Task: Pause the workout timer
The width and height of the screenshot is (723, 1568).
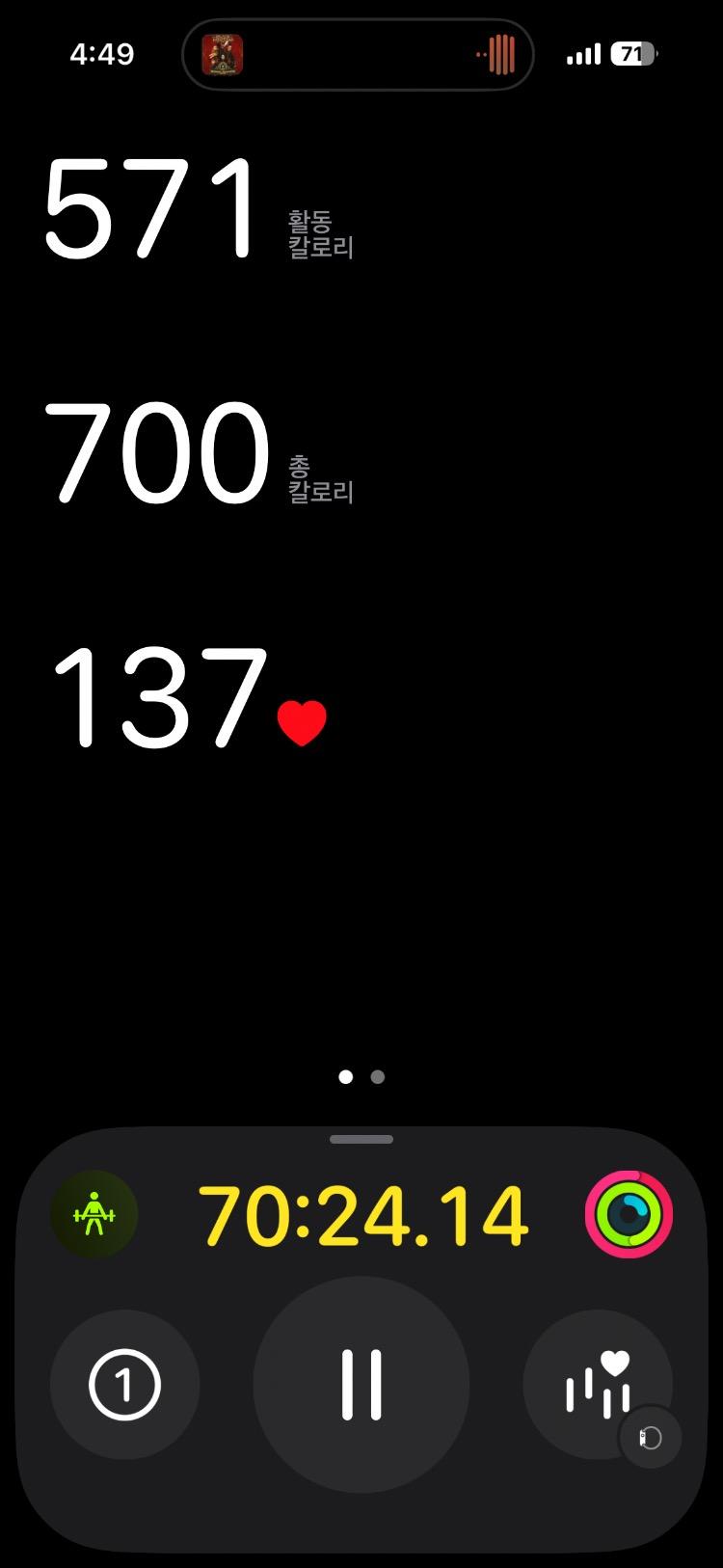Action: pyautogui.click(x=361, y=1385)
